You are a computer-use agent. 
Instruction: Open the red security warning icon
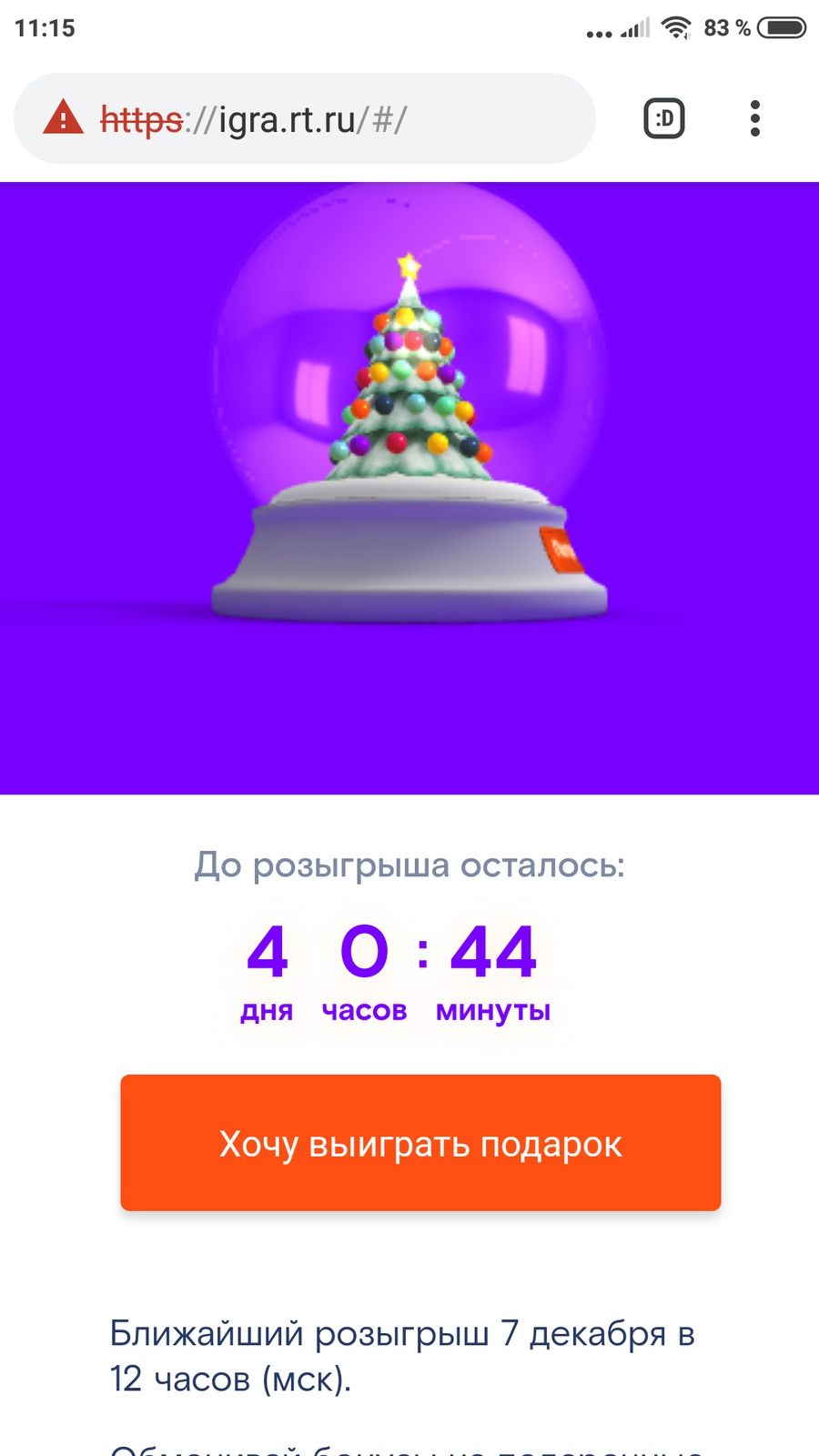(x=63, y=118)
